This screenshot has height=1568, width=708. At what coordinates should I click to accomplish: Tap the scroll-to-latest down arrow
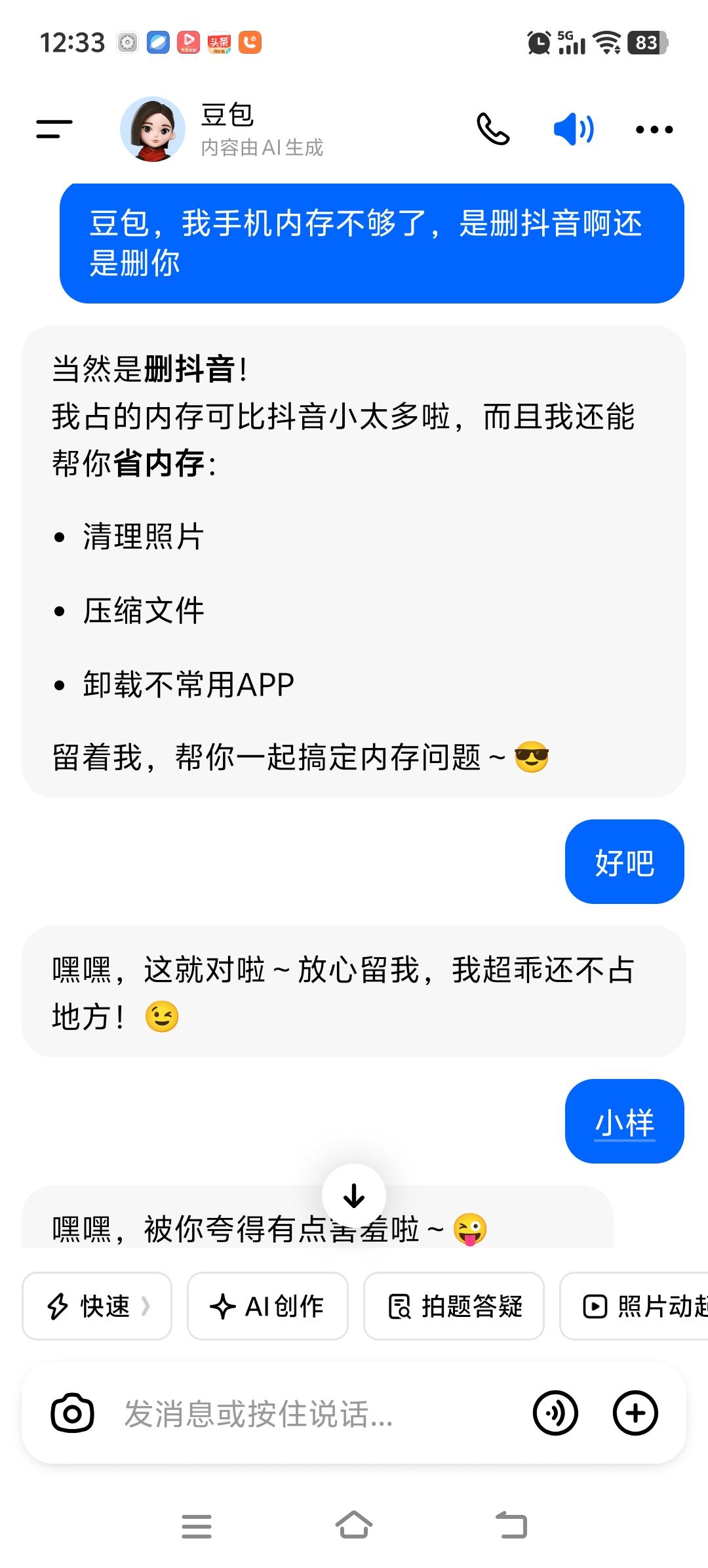coord(354,1195)
